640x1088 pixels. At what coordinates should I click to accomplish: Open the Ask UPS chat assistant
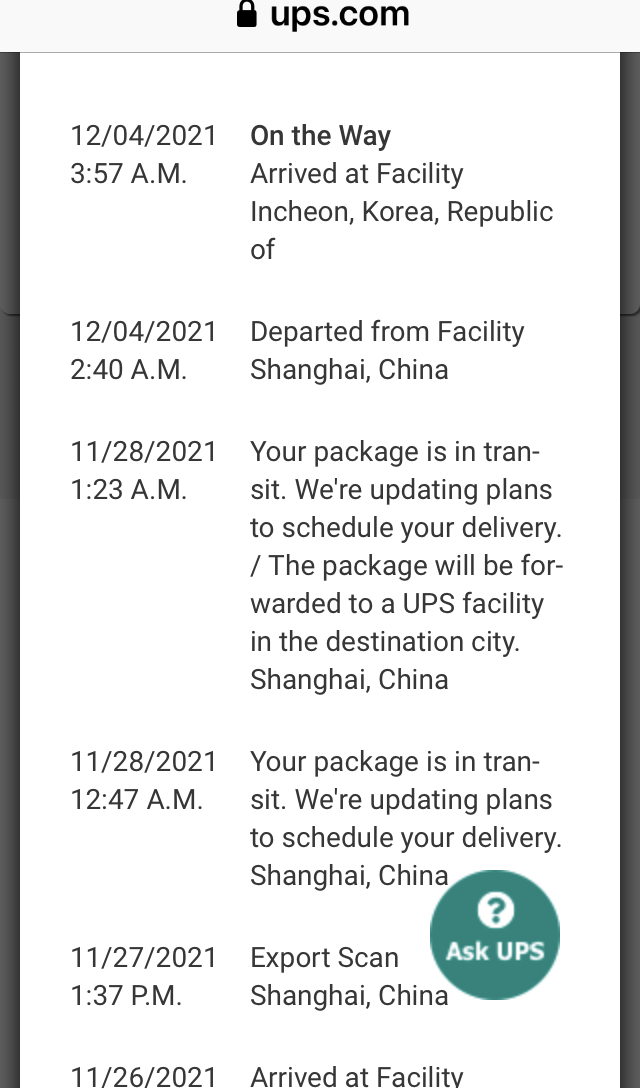(x=495, y=934)
